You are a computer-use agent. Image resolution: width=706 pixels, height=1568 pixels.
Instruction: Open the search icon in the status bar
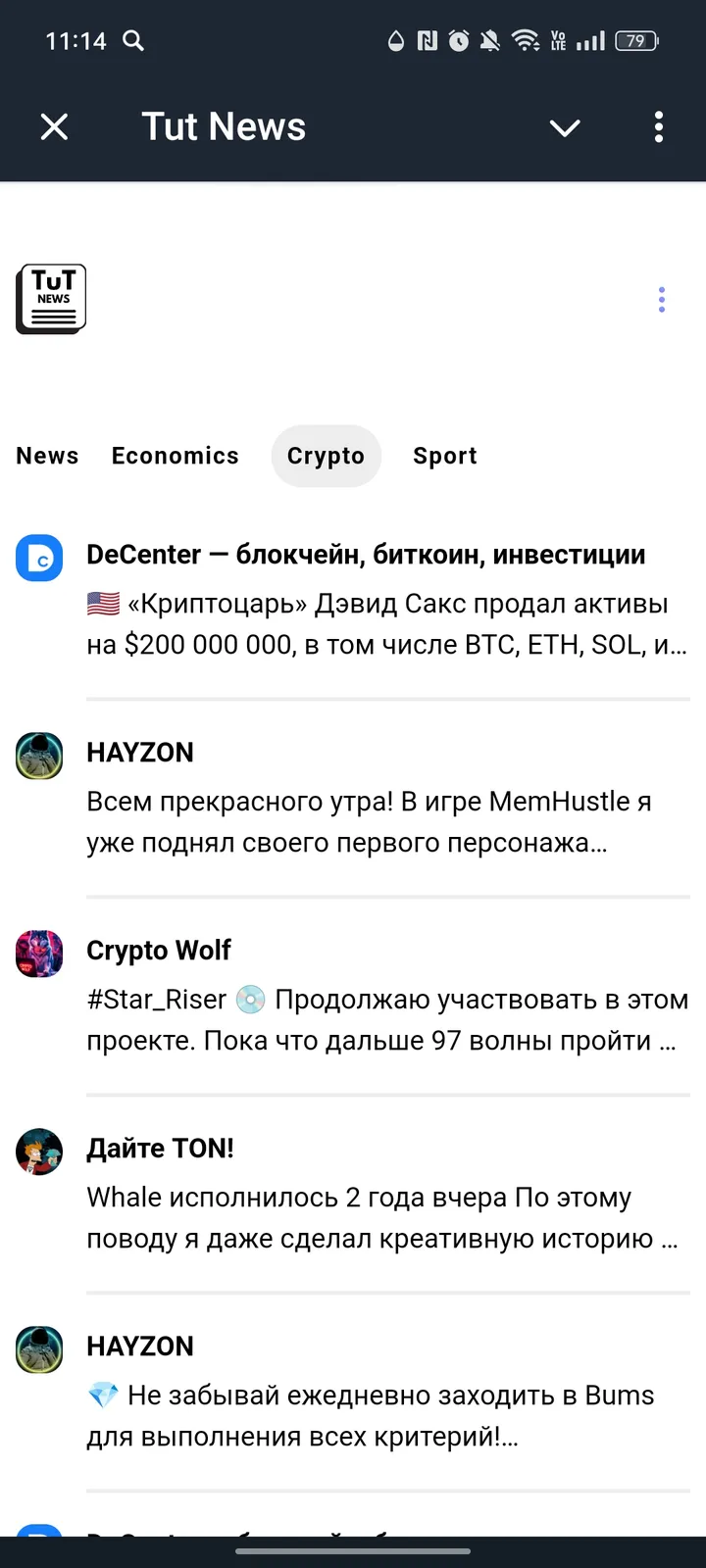pos(133,40)
